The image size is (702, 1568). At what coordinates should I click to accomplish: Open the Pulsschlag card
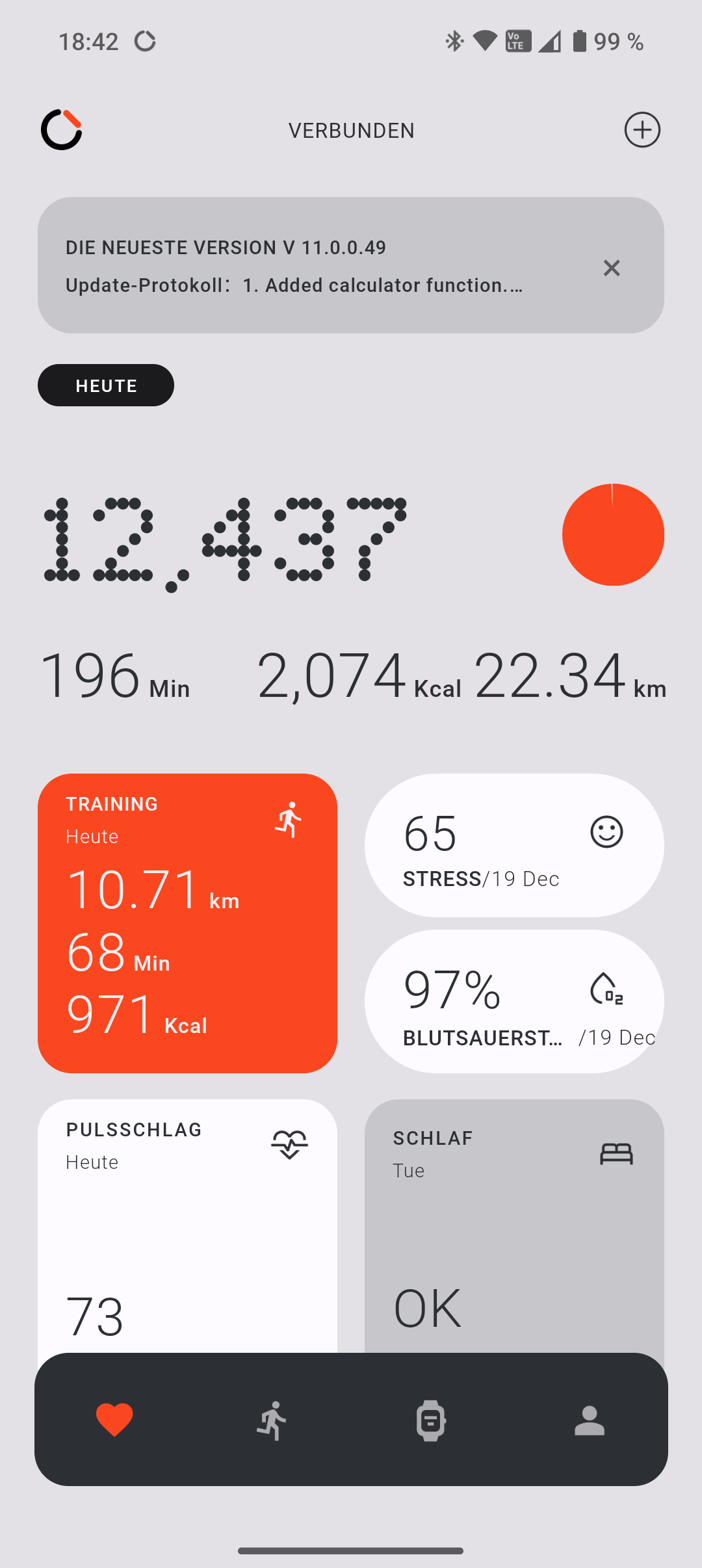[x=187, y=1226]
